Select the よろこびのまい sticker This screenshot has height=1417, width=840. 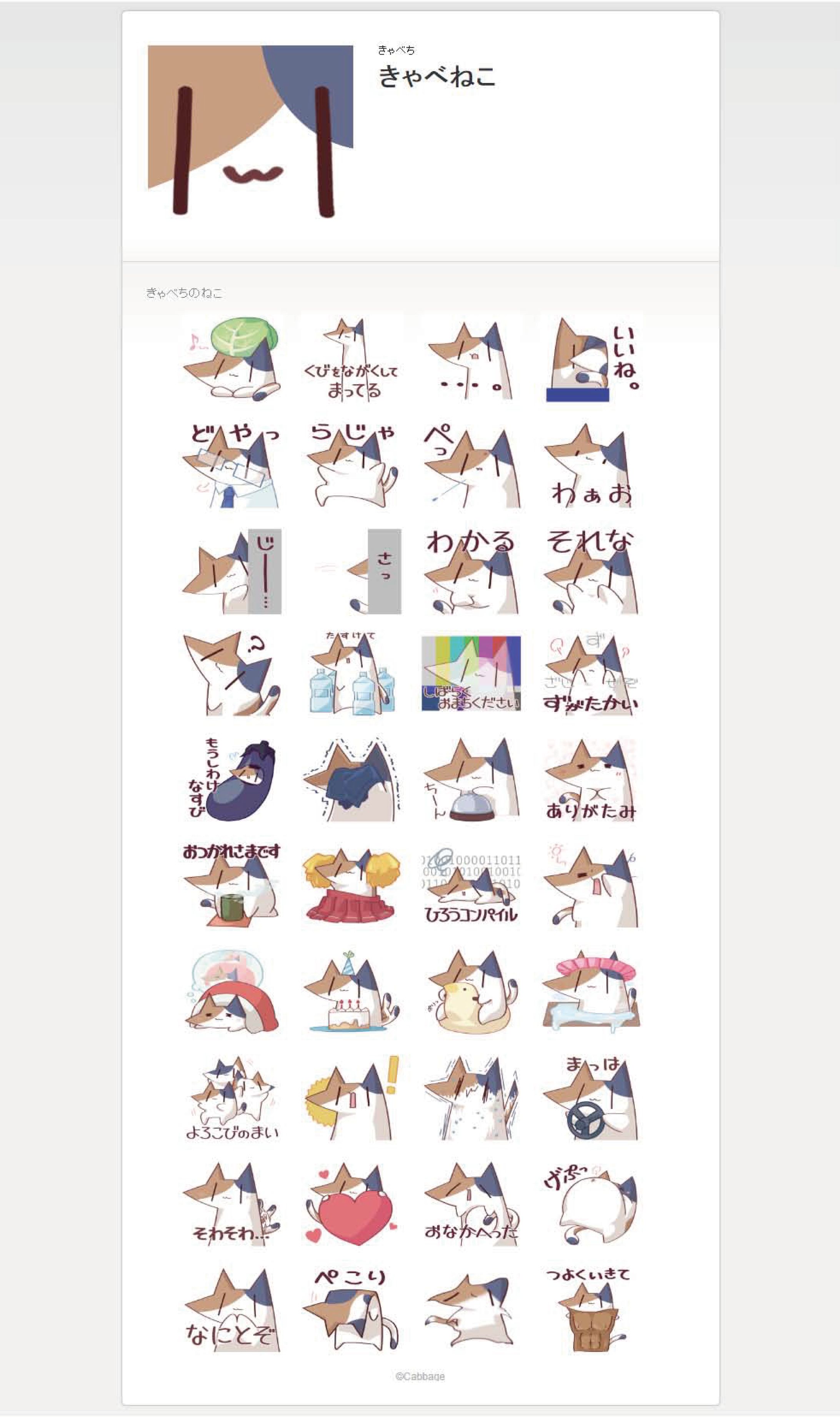pyautogui.click(x=232, y=1097)
